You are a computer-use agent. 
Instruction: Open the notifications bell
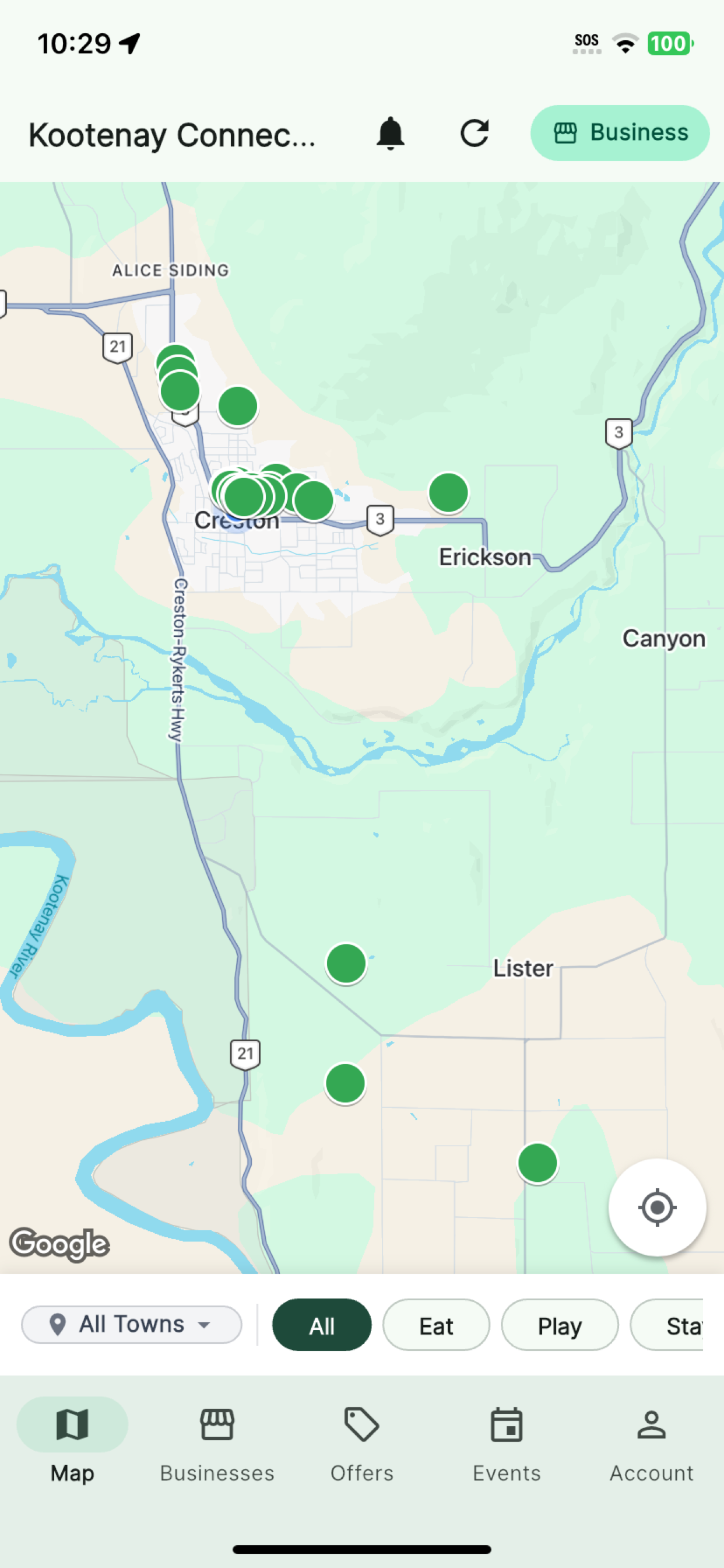coord(390,134)
